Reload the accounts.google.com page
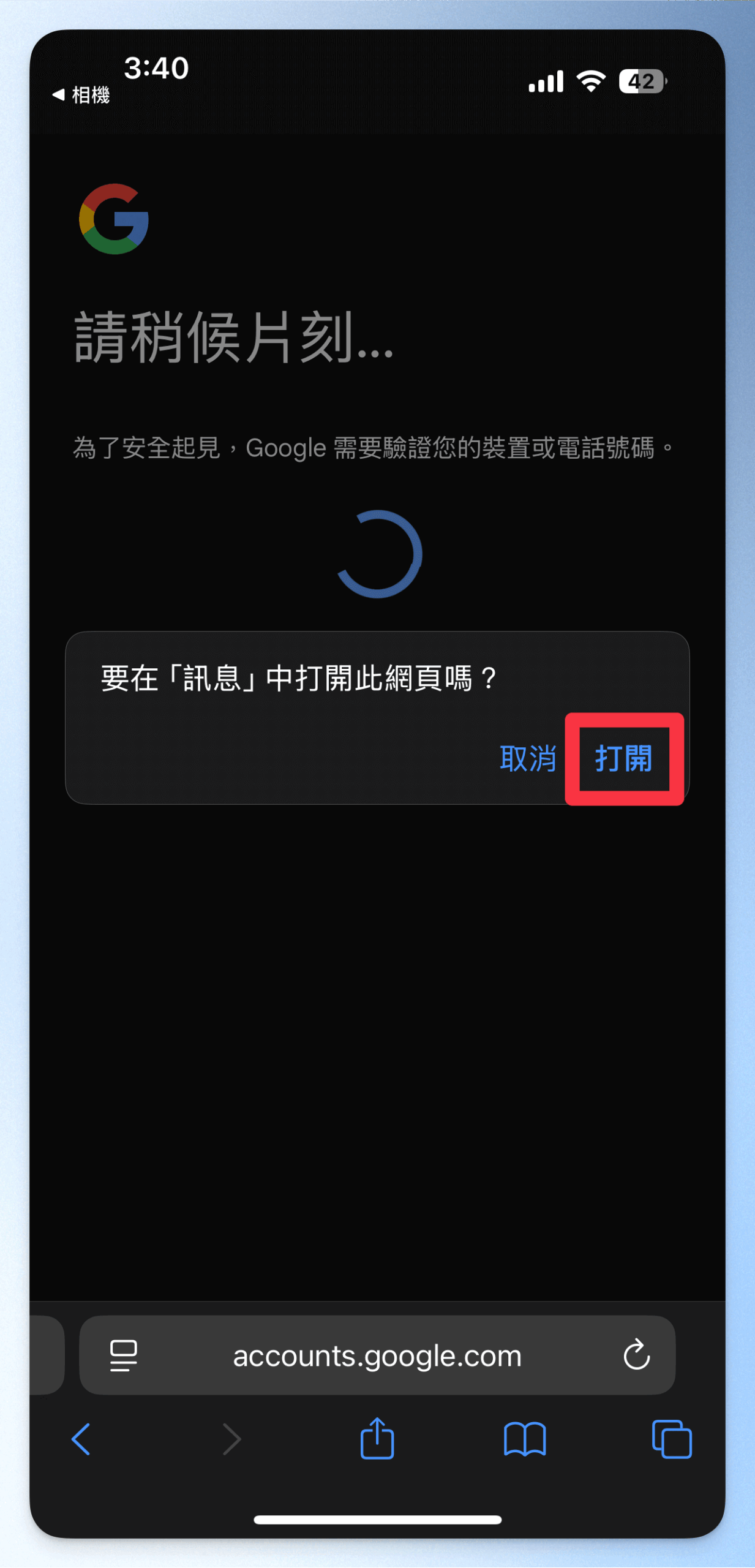The width and height of the screenshot is (755, 1568). pyautogui.click(x=636, y=1354)
